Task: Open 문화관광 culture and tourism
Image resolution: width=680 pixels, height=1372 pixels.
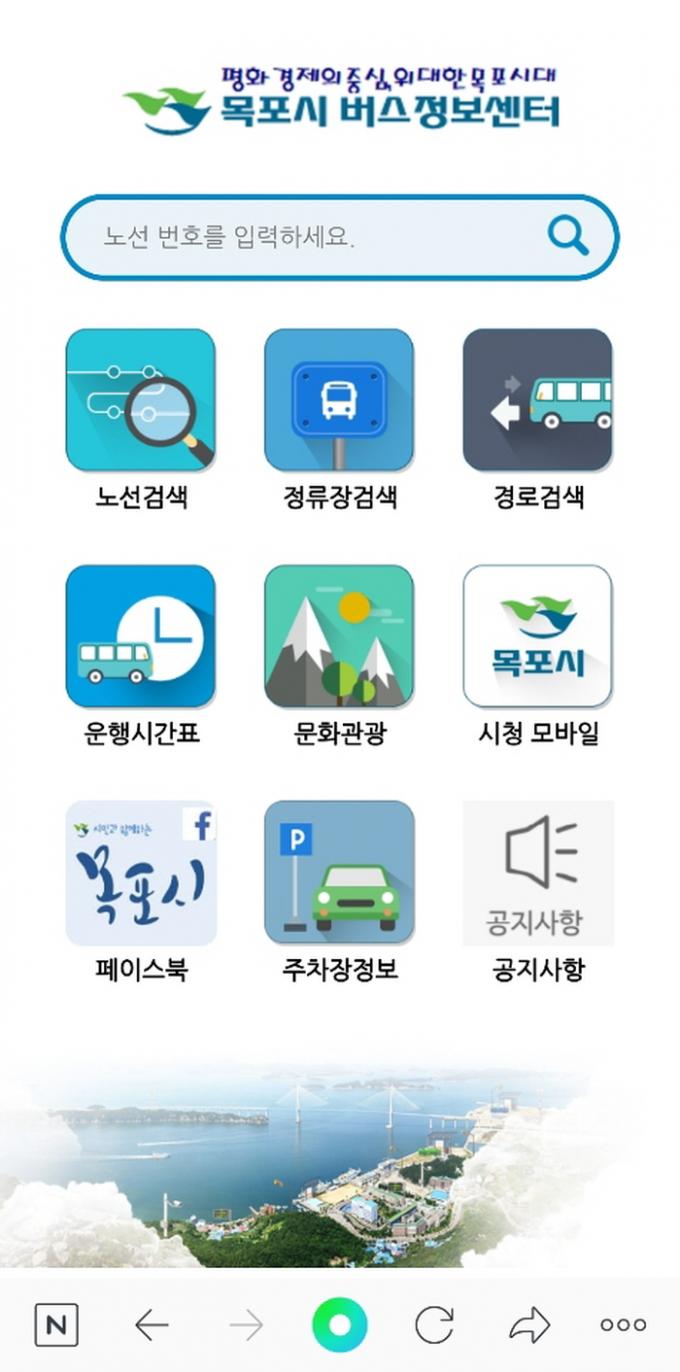Action: 339,636
